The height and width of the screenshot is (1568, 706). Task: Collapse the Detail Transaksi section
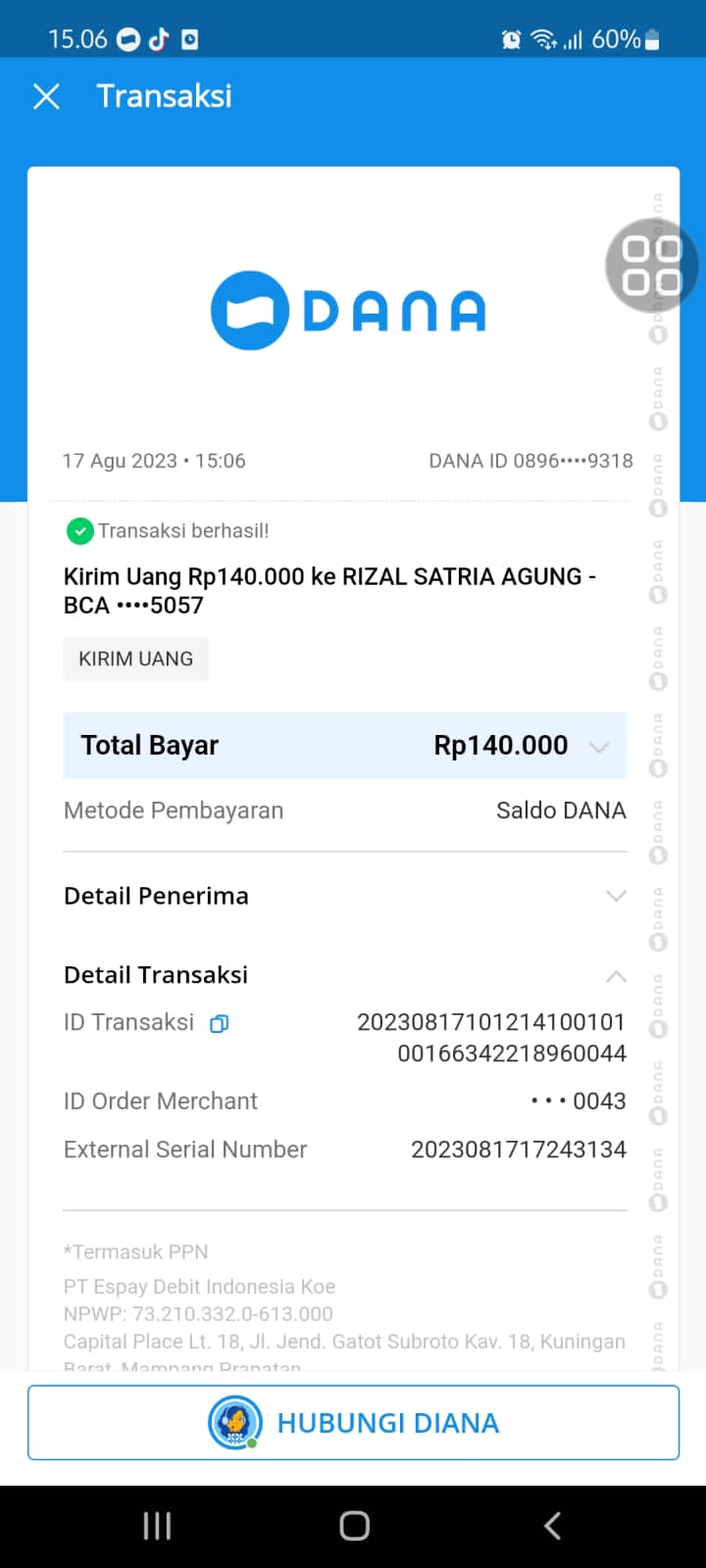point(616,976)
